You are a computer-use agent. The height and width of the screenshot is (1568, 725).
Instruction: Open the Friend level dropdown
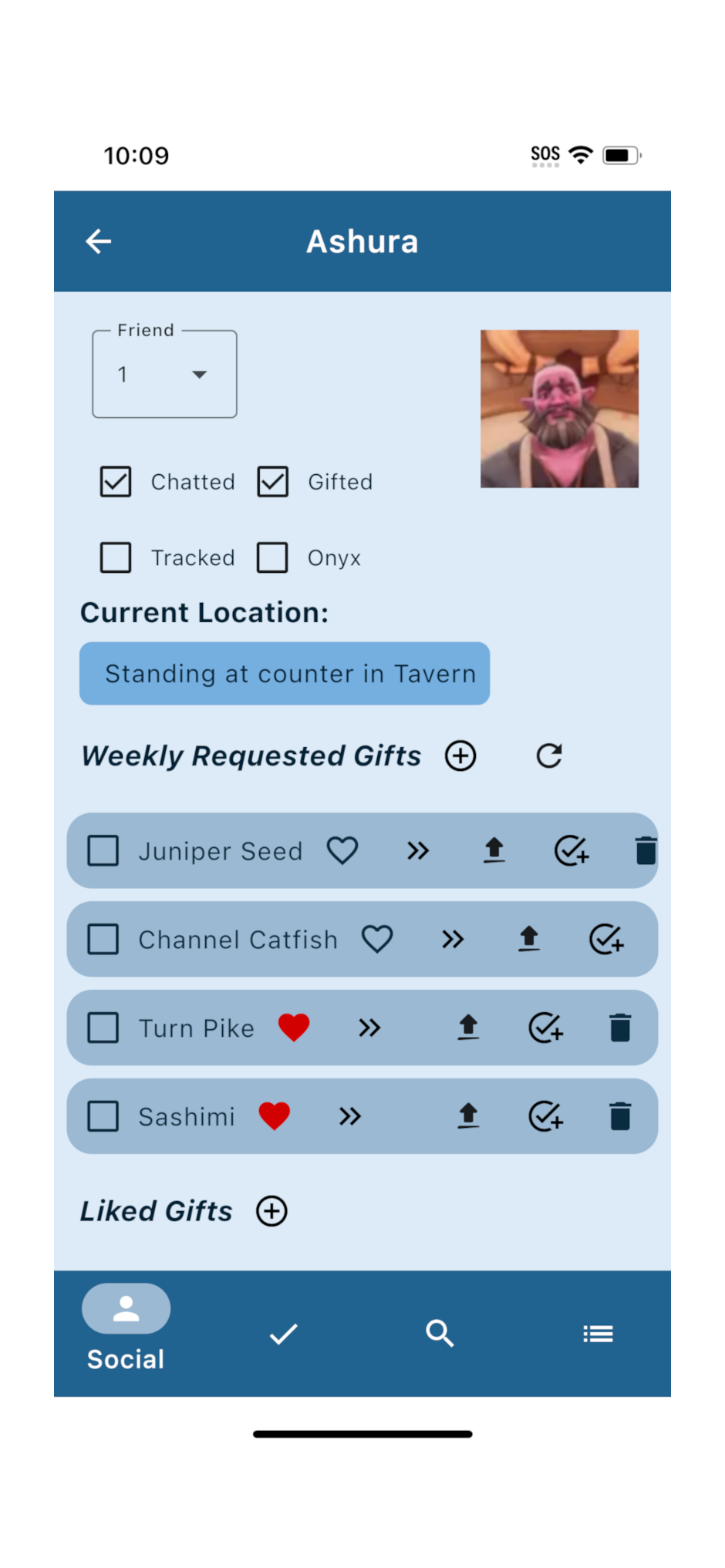[164, 375]
